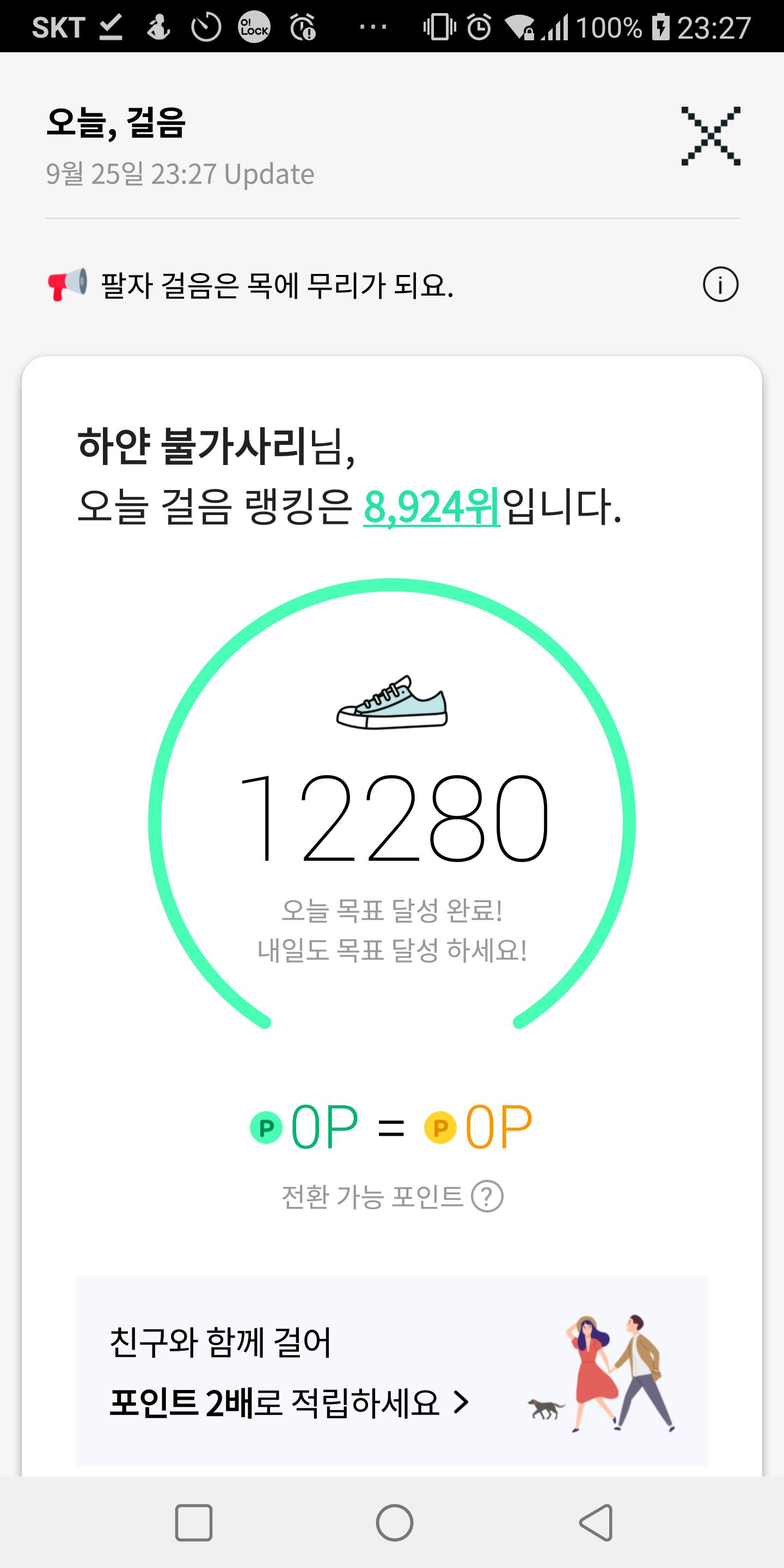Open the info icon beside the notice
This screenshot has width=784, height=1568.
click(x=720, y=284)
